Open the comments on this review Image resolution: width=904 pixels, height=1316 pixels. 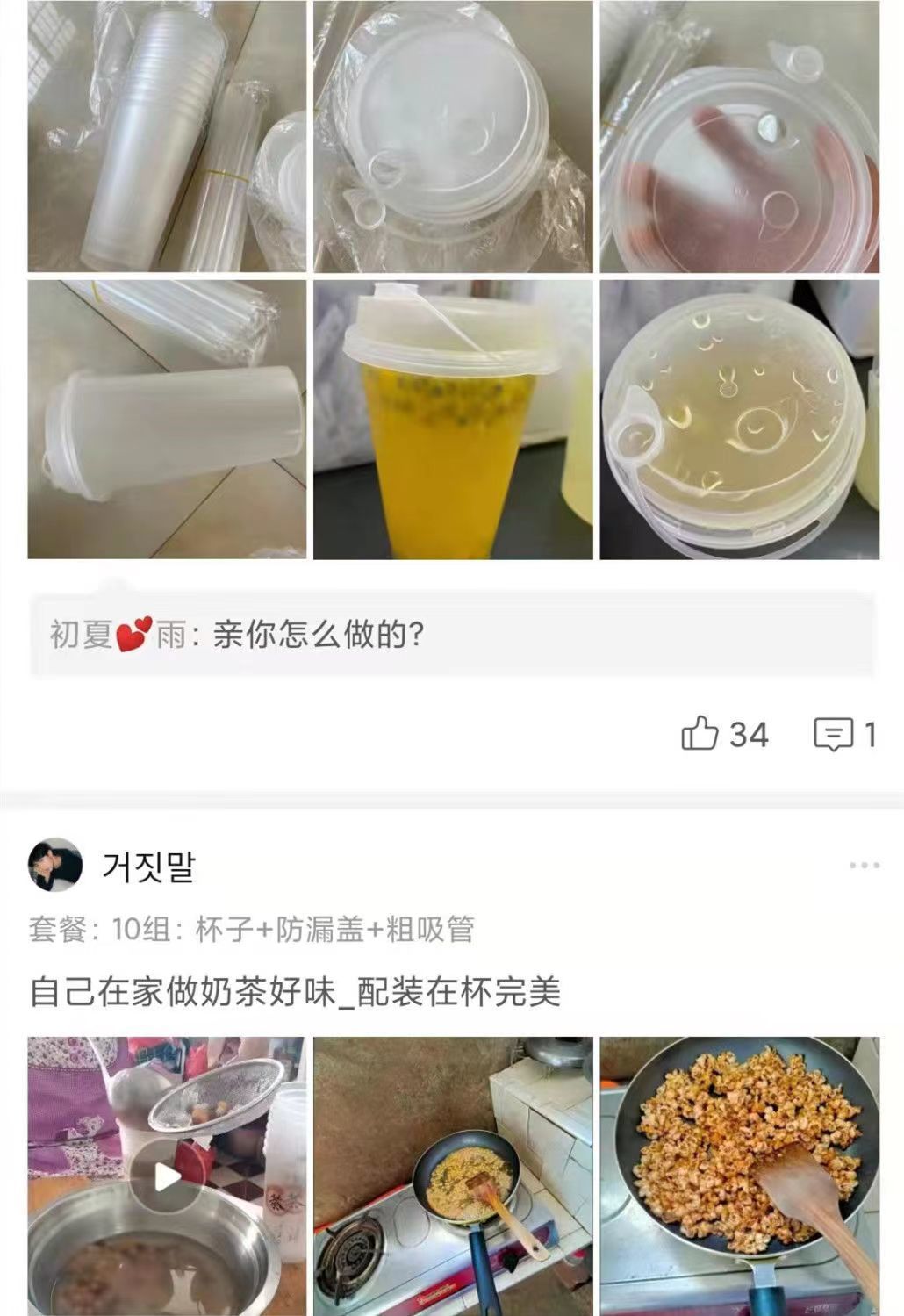pyautogui.click(x=844, y=734)
